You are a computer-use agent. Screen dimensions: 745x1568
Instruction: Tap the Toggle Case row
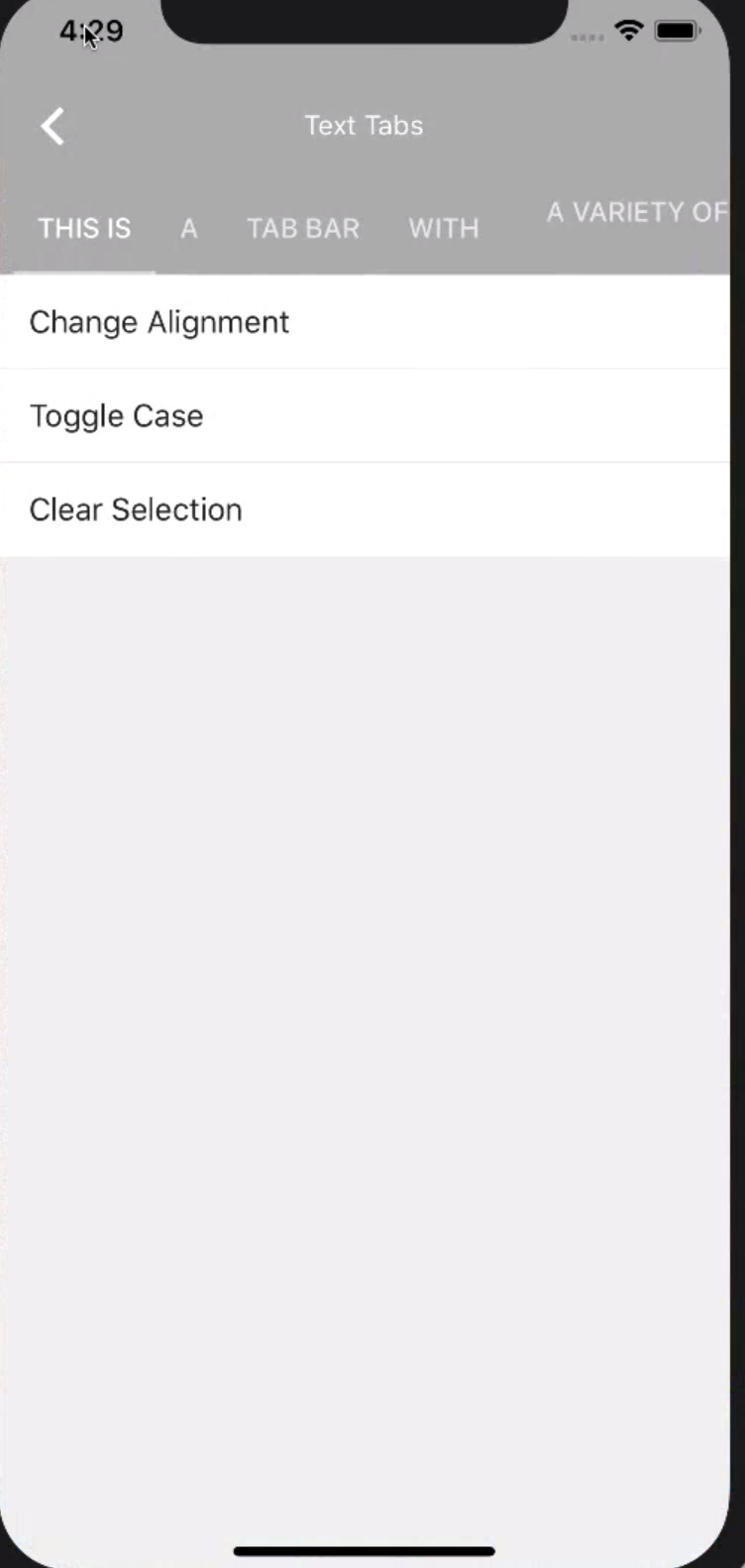pyautogui.click(x=365, y=416)
